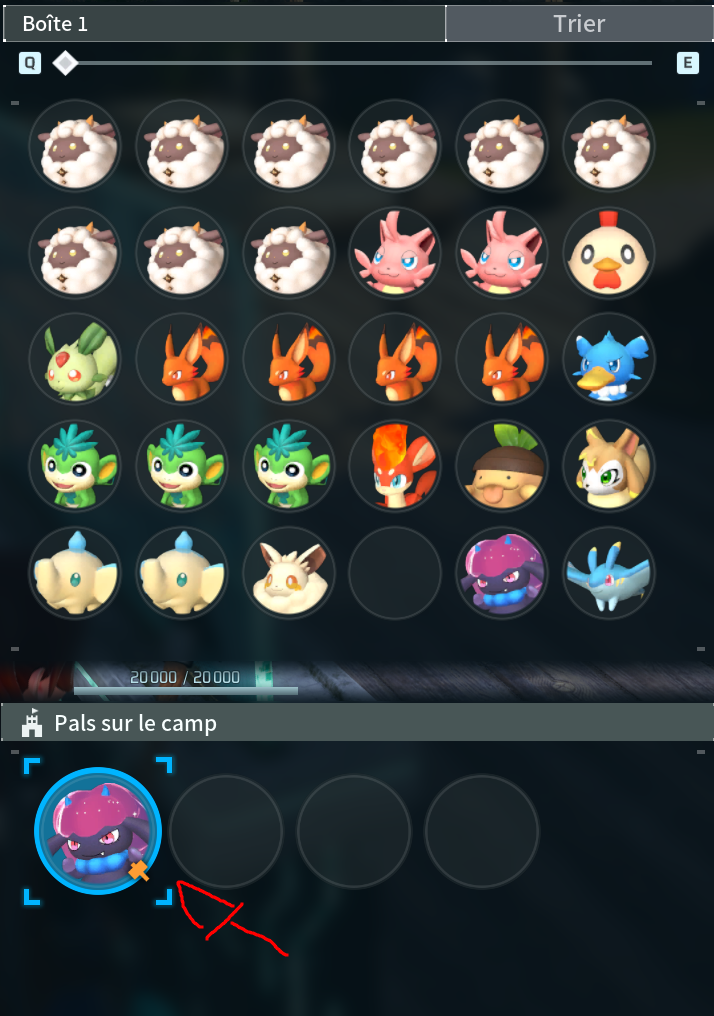
Task: Select the highlighted purple pal on camp
Action: pyautogui.click(x=98, y=830)
